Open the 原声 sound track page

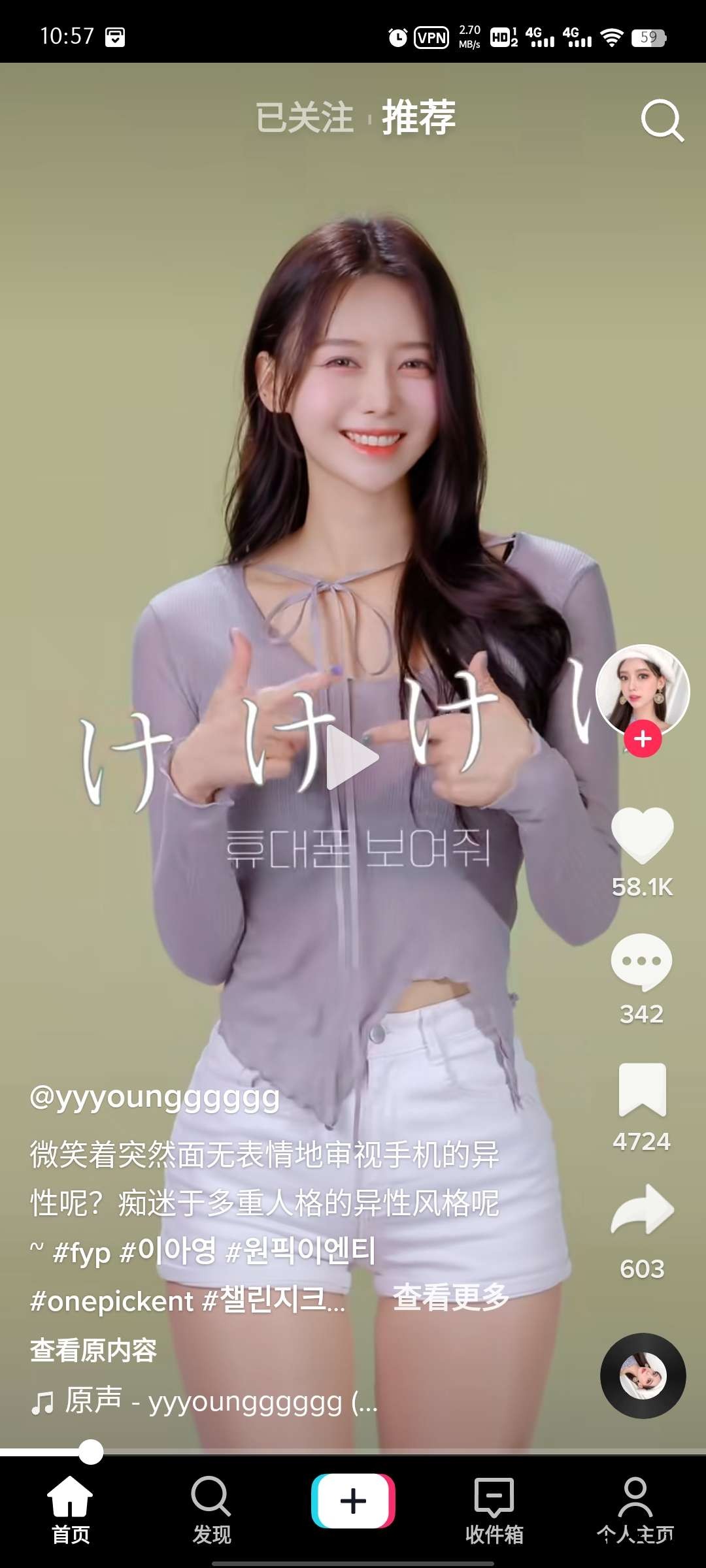click(204, 1401)
